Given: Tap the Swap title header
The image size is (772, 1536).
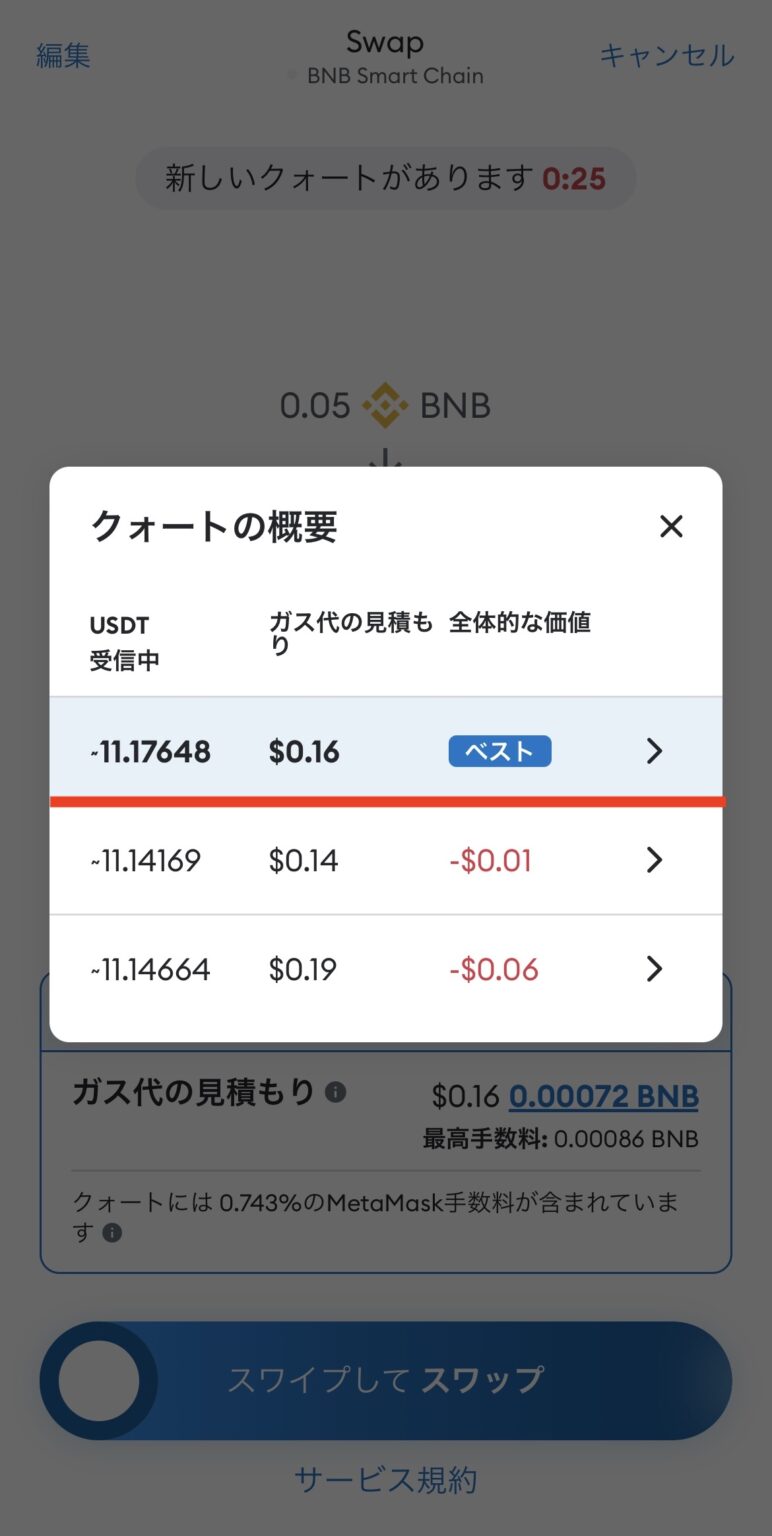Looking at the screenshot, I should [x=385, y=42].
